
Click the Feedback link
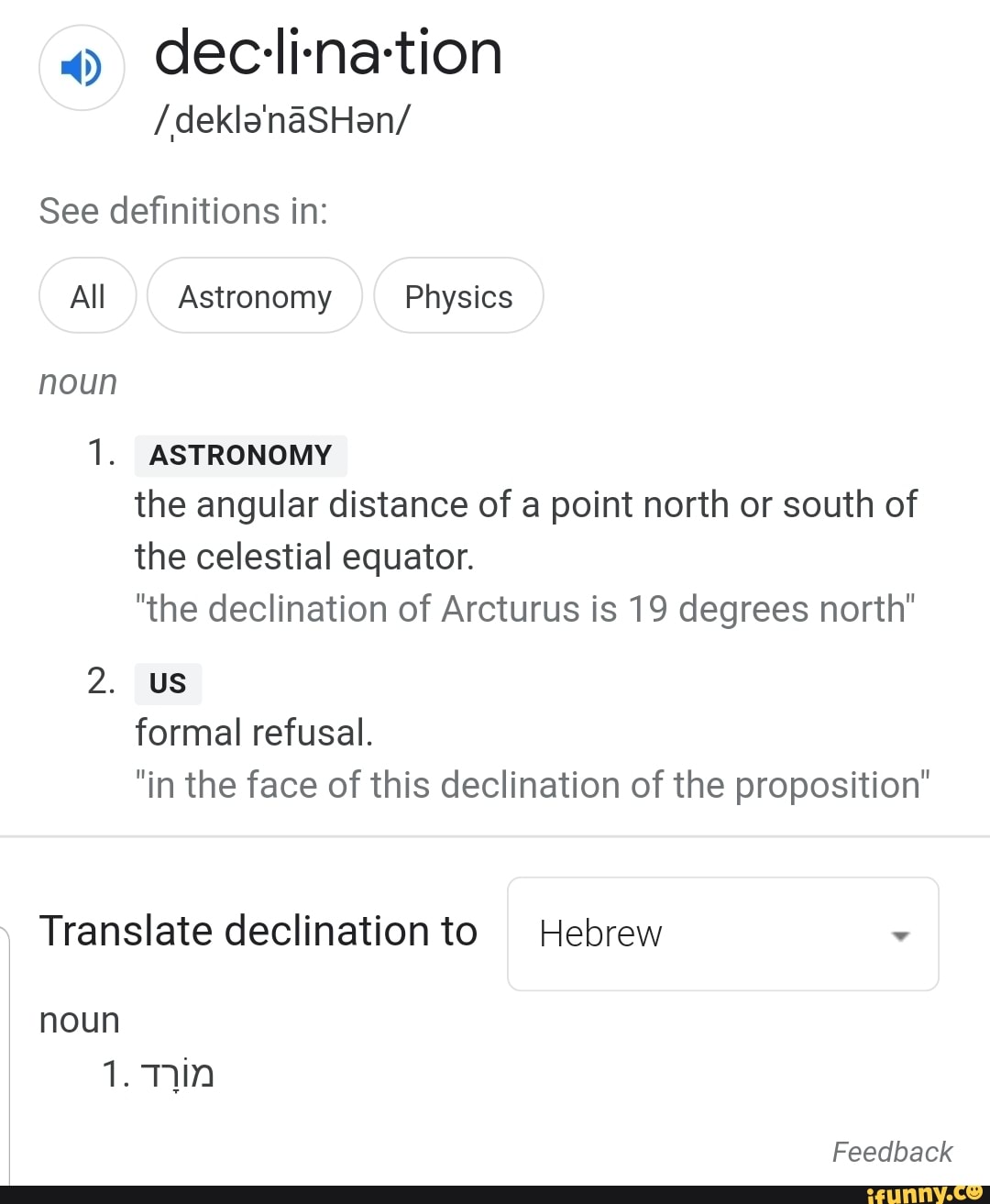pos(892,1152)
